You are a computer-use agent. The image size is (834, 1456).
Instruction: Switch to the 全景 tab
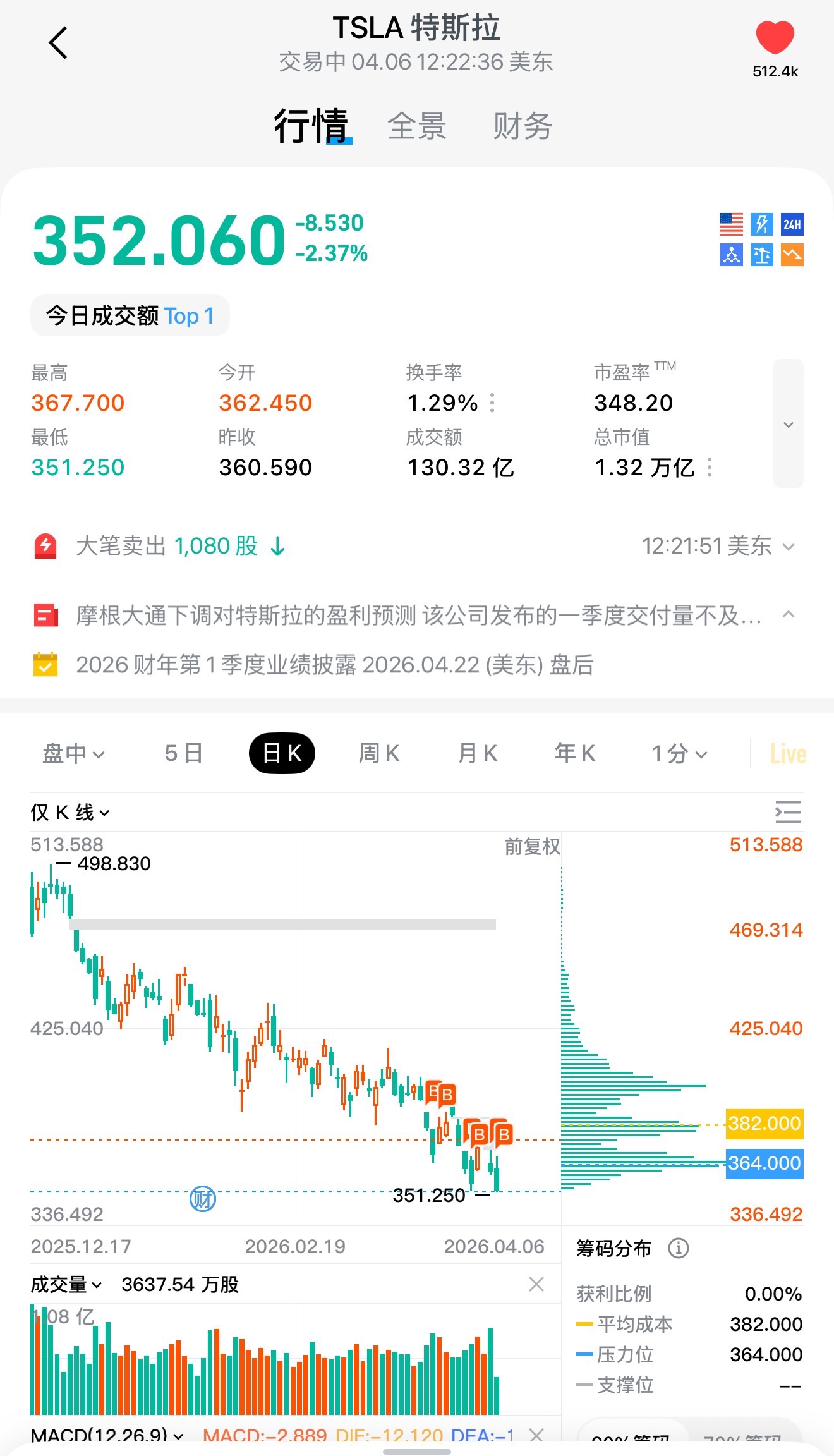click(x=417, y=126)
